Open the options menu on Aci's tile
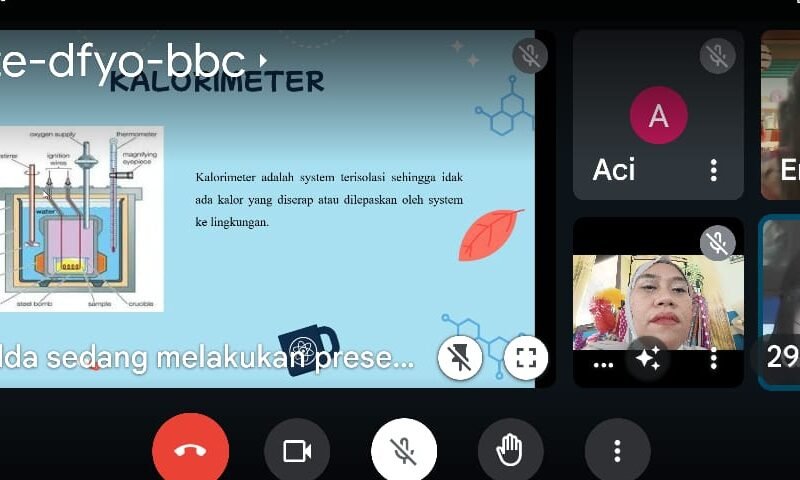 click(x=714, y=170)
